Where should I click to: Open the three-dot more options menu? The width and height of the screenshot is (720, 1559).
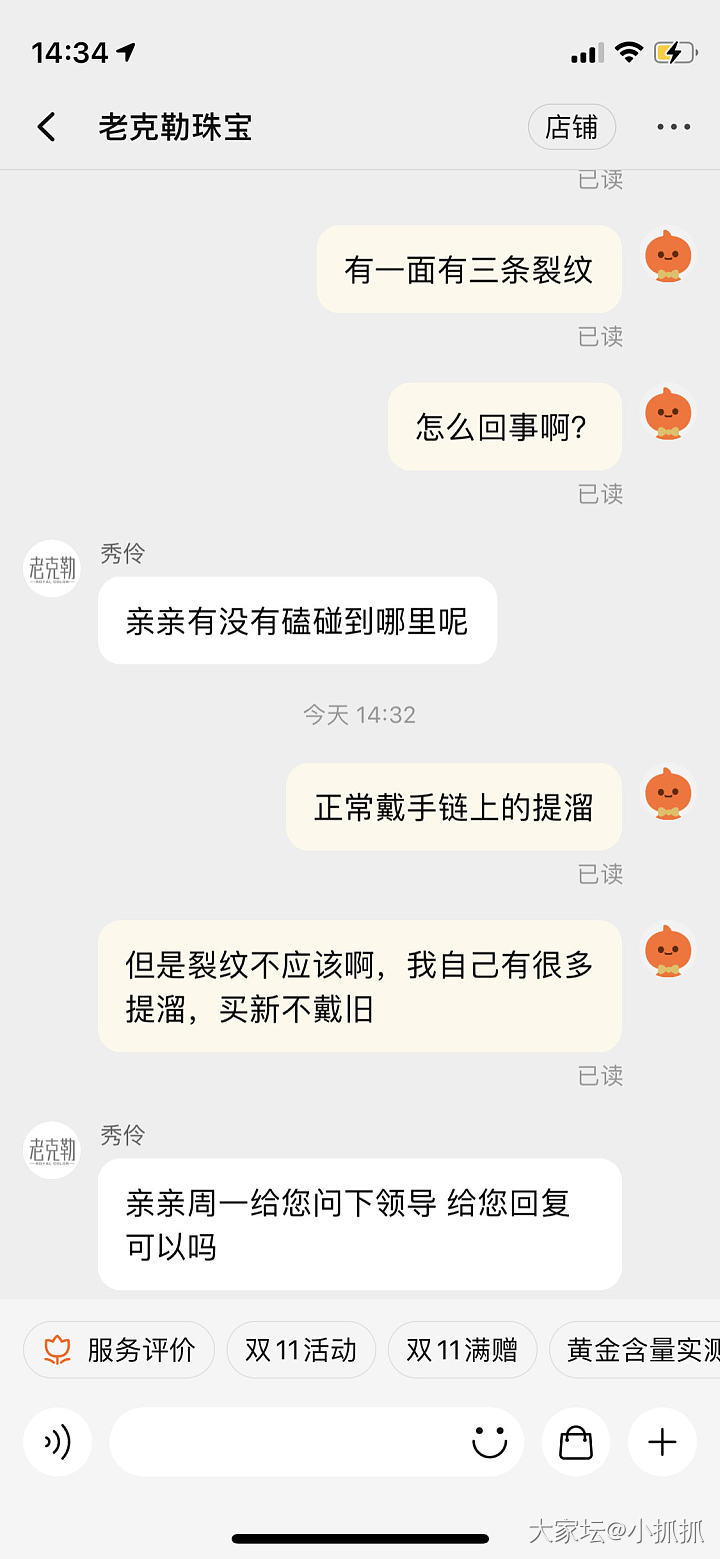click(x=673, y=127)
